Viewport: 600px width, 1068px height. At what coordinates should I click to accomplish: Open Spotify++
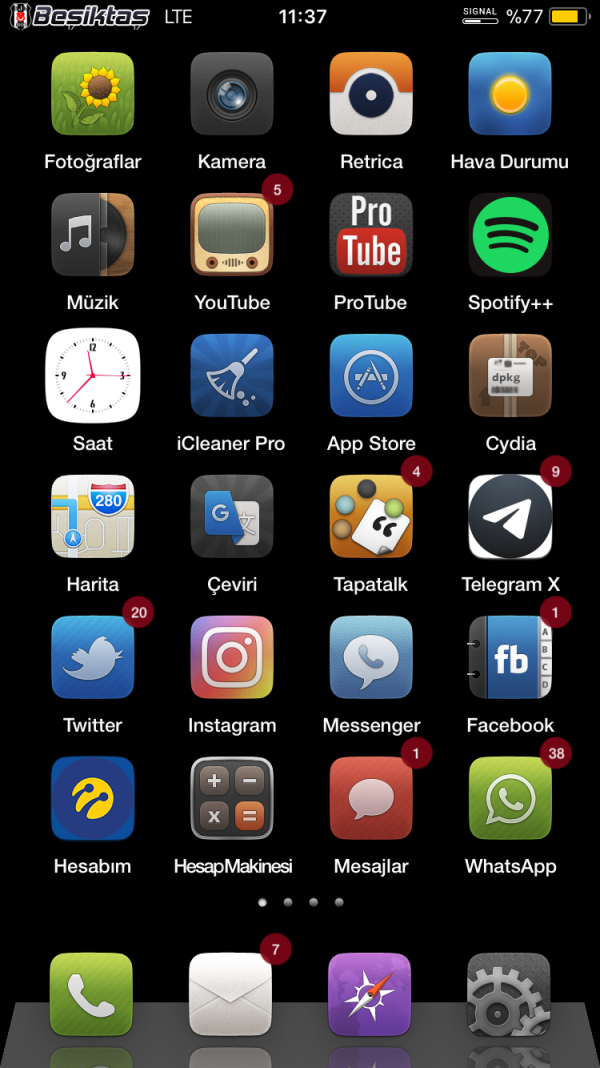510,235
